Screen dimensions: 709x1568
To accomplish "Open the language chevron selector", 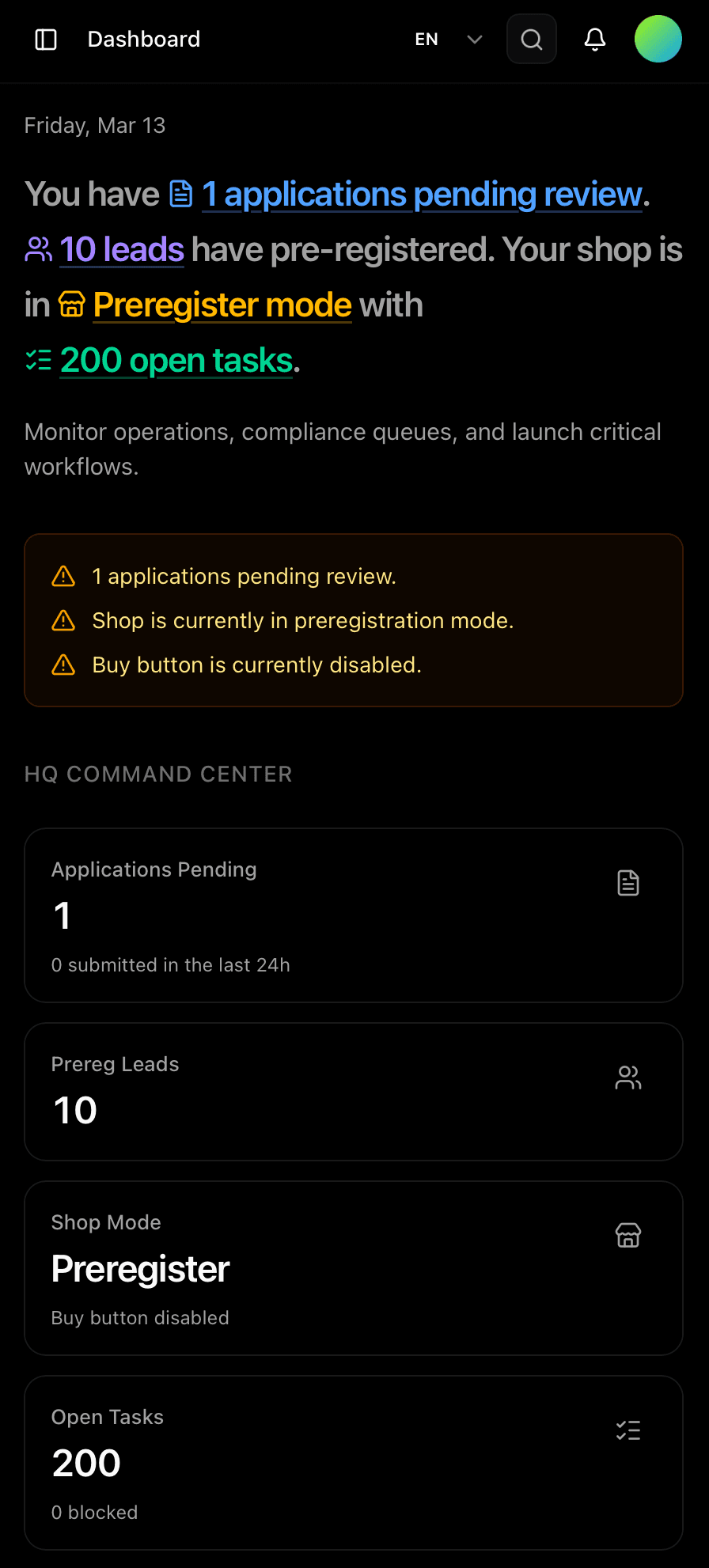I will click(474, 39).
